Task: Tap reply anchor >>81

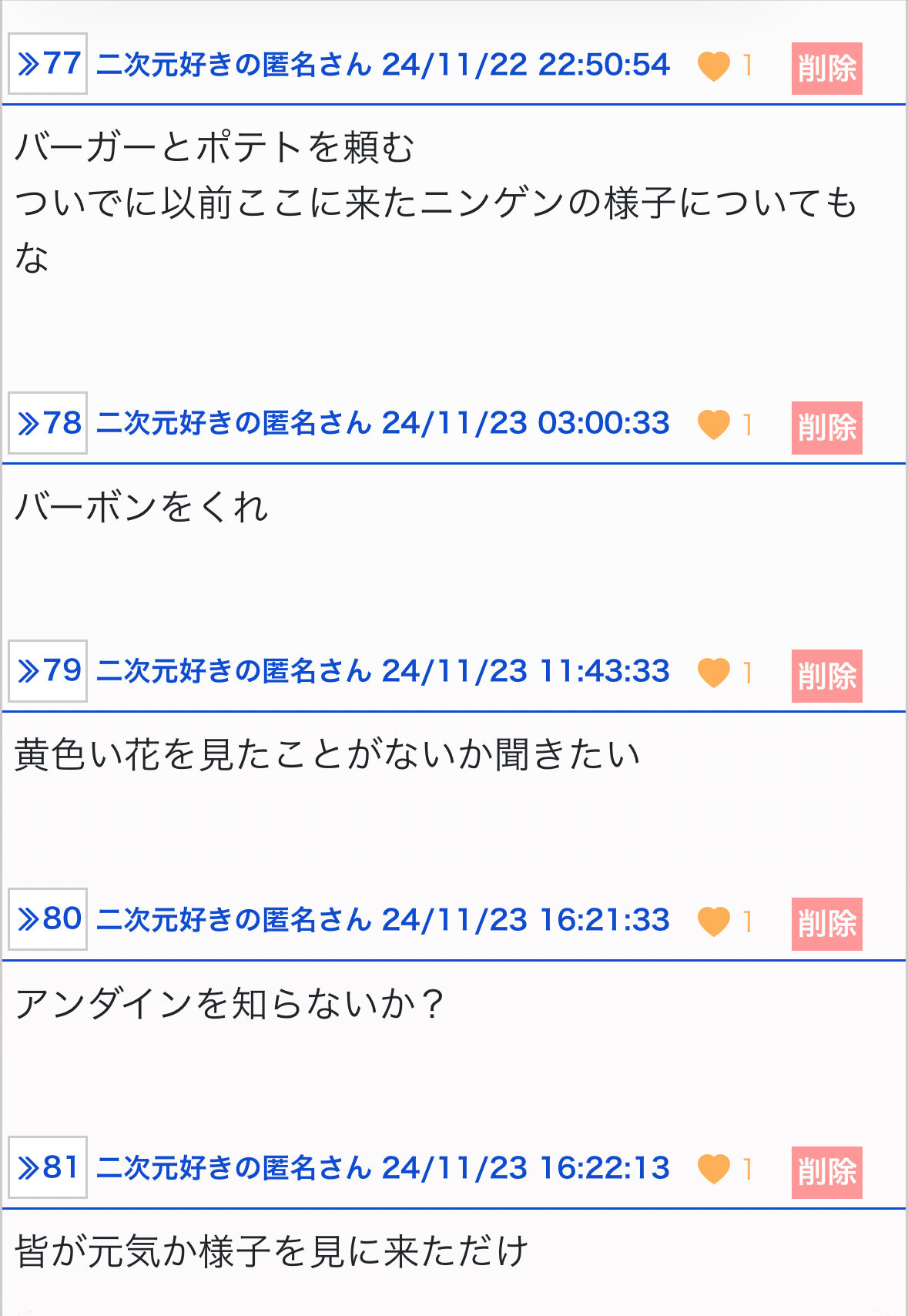Action: pyautogui.click(x=48, y=1167)
